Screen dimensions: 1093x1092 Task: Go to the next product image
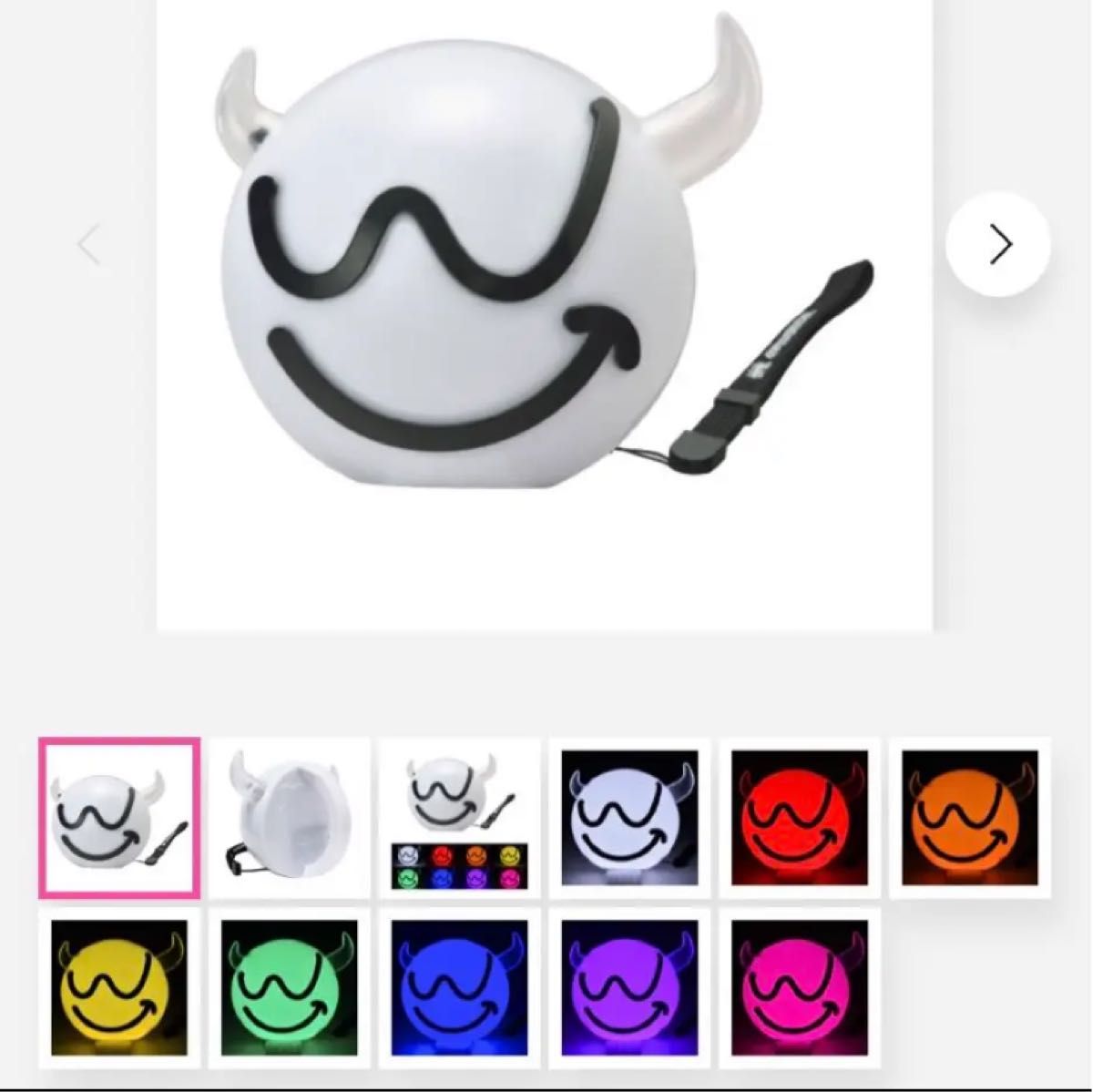tap(999, 244)
